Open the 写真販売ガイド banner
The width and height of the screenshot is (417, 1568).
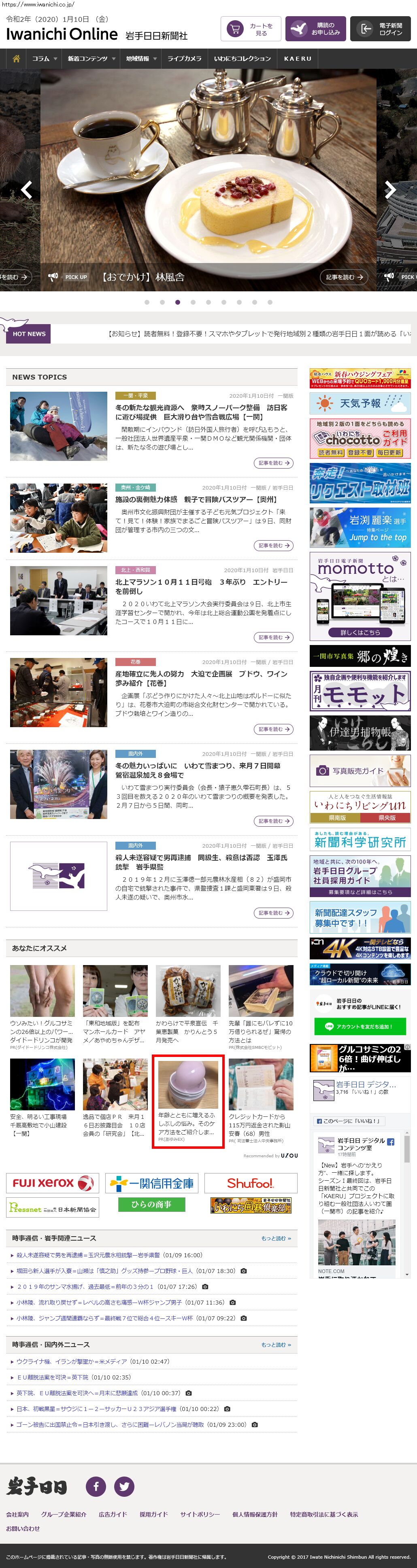360,770
